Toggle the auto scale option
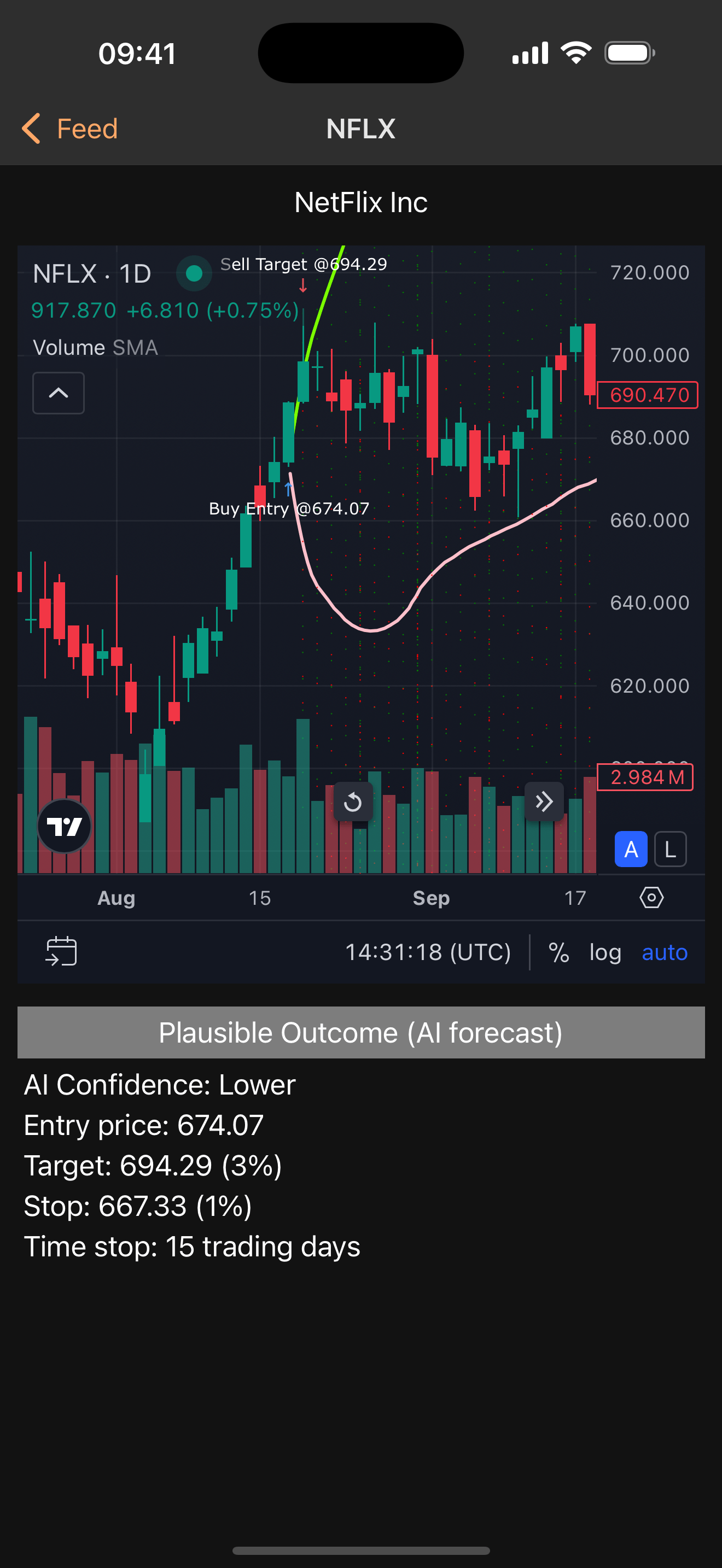The image size is (722, 1568). coord(665,952)
